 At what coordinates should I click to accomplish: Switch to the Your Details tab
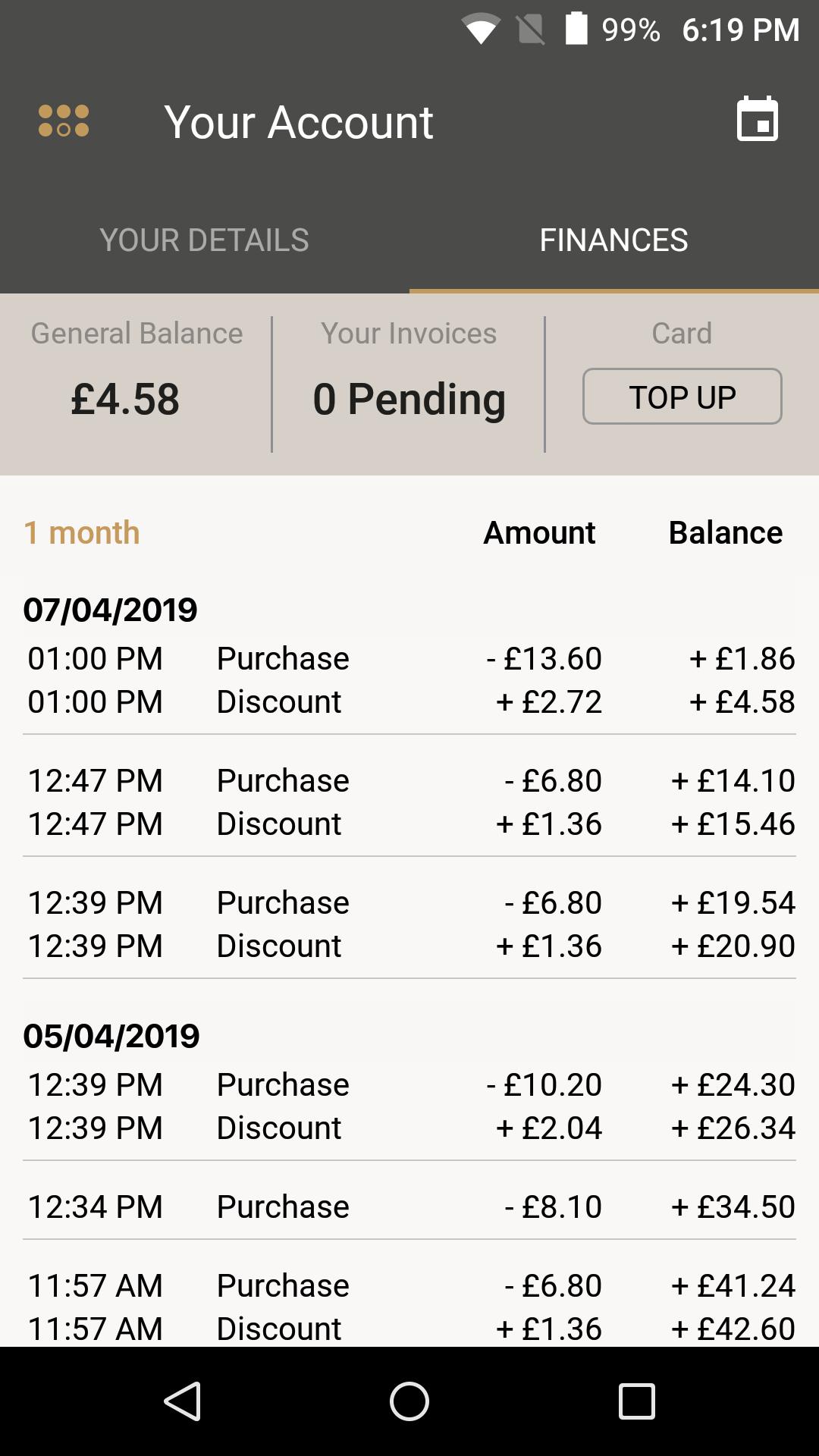point(205,240)
